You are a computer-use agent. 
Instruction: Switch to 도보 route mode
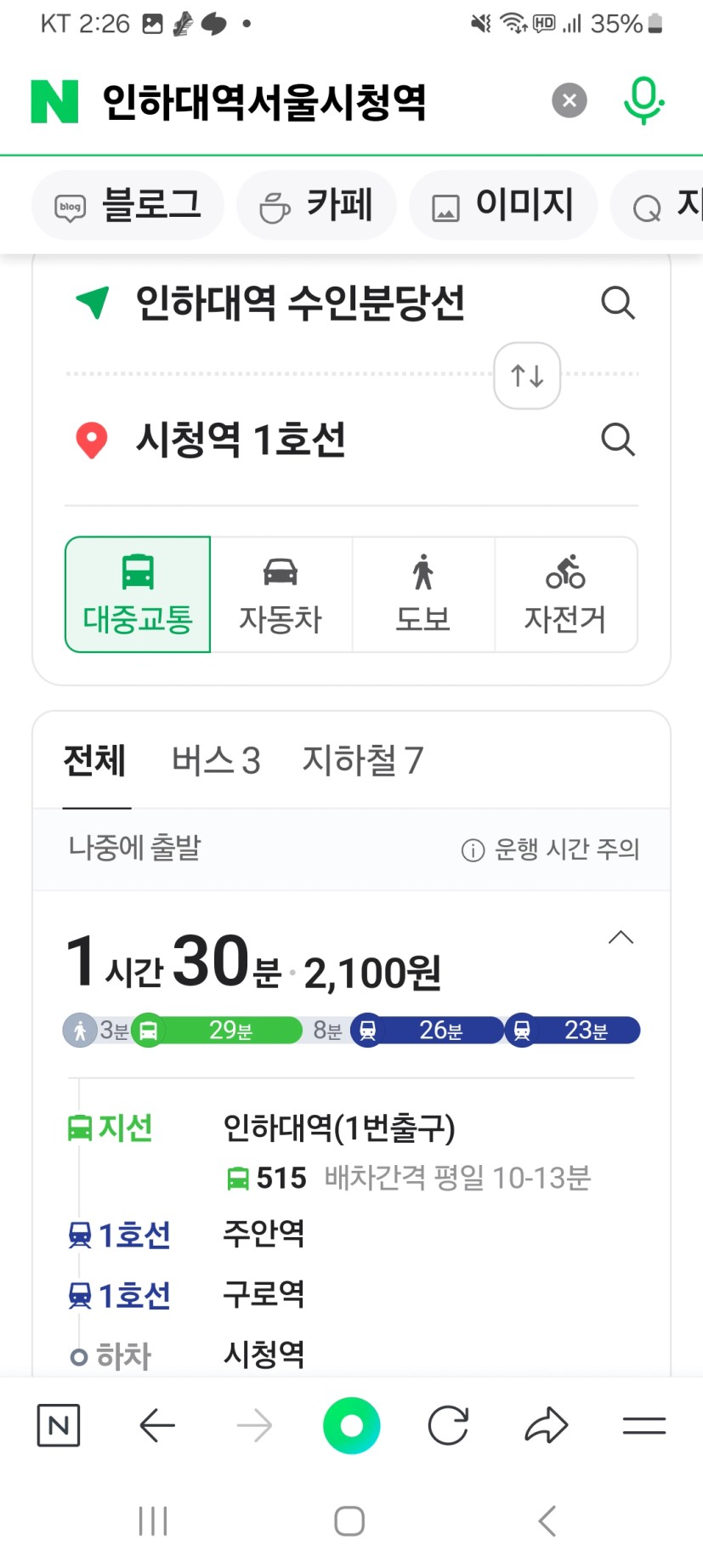423,594
